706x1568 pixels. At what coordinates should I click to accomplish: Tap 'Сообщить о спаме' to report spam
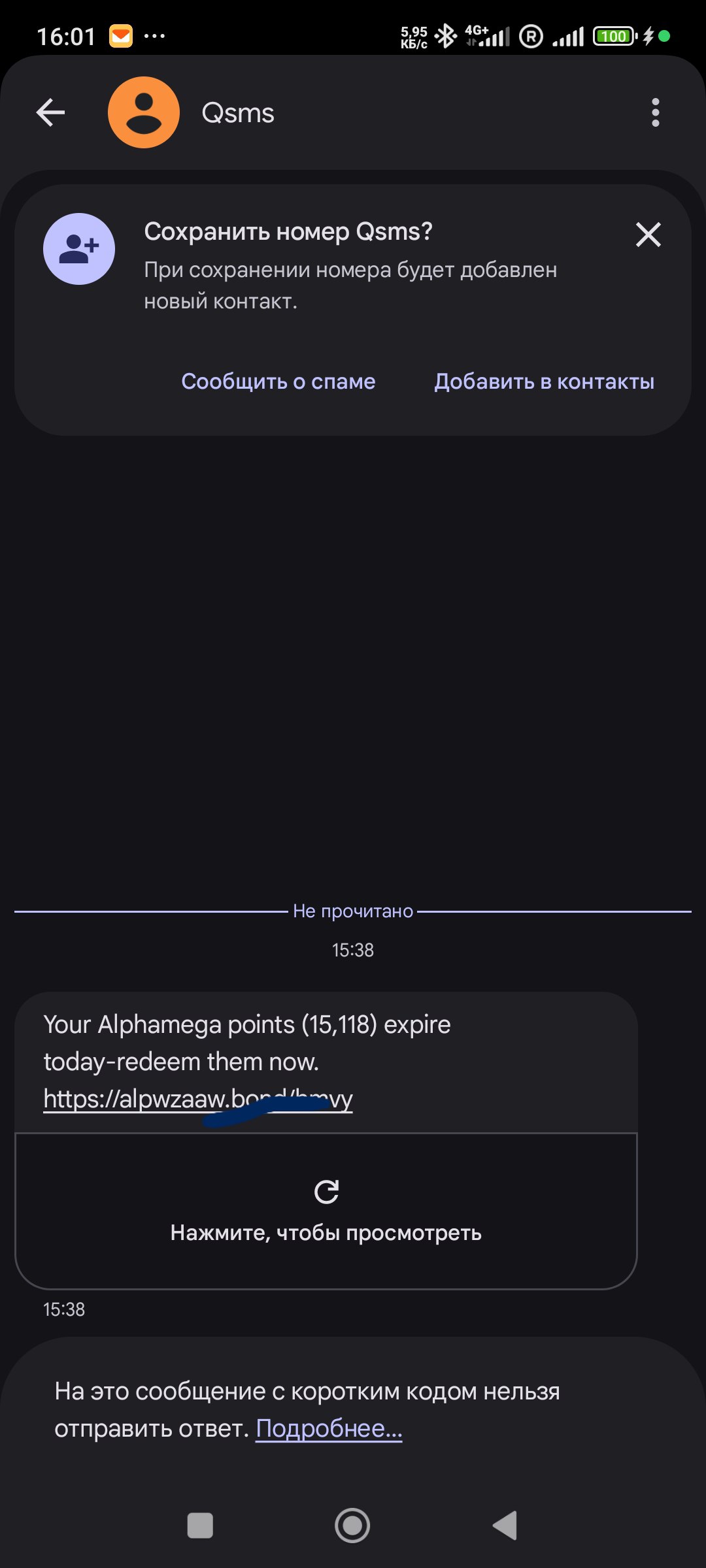[278, 382]
